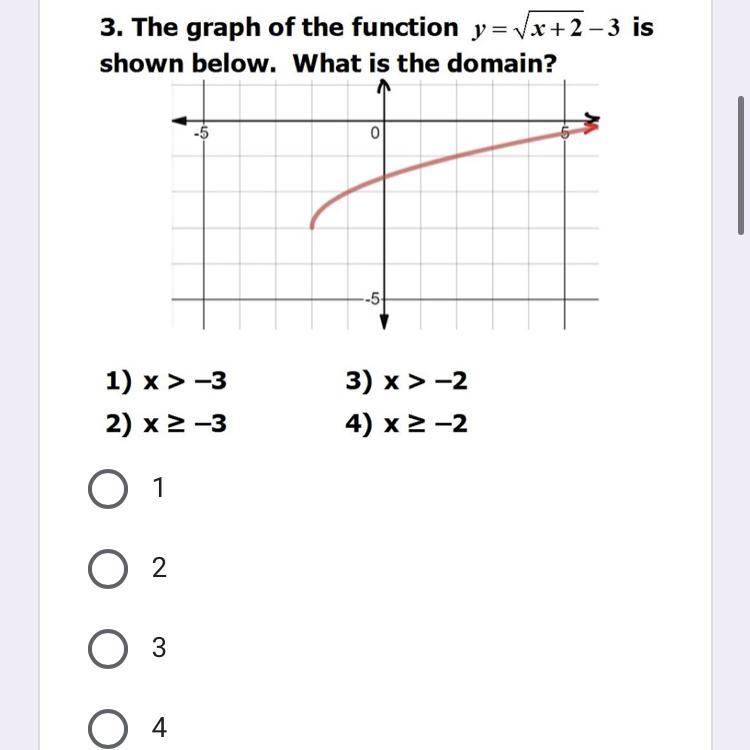Select answer option 1

pyautogui.click(x=107, y=489)
